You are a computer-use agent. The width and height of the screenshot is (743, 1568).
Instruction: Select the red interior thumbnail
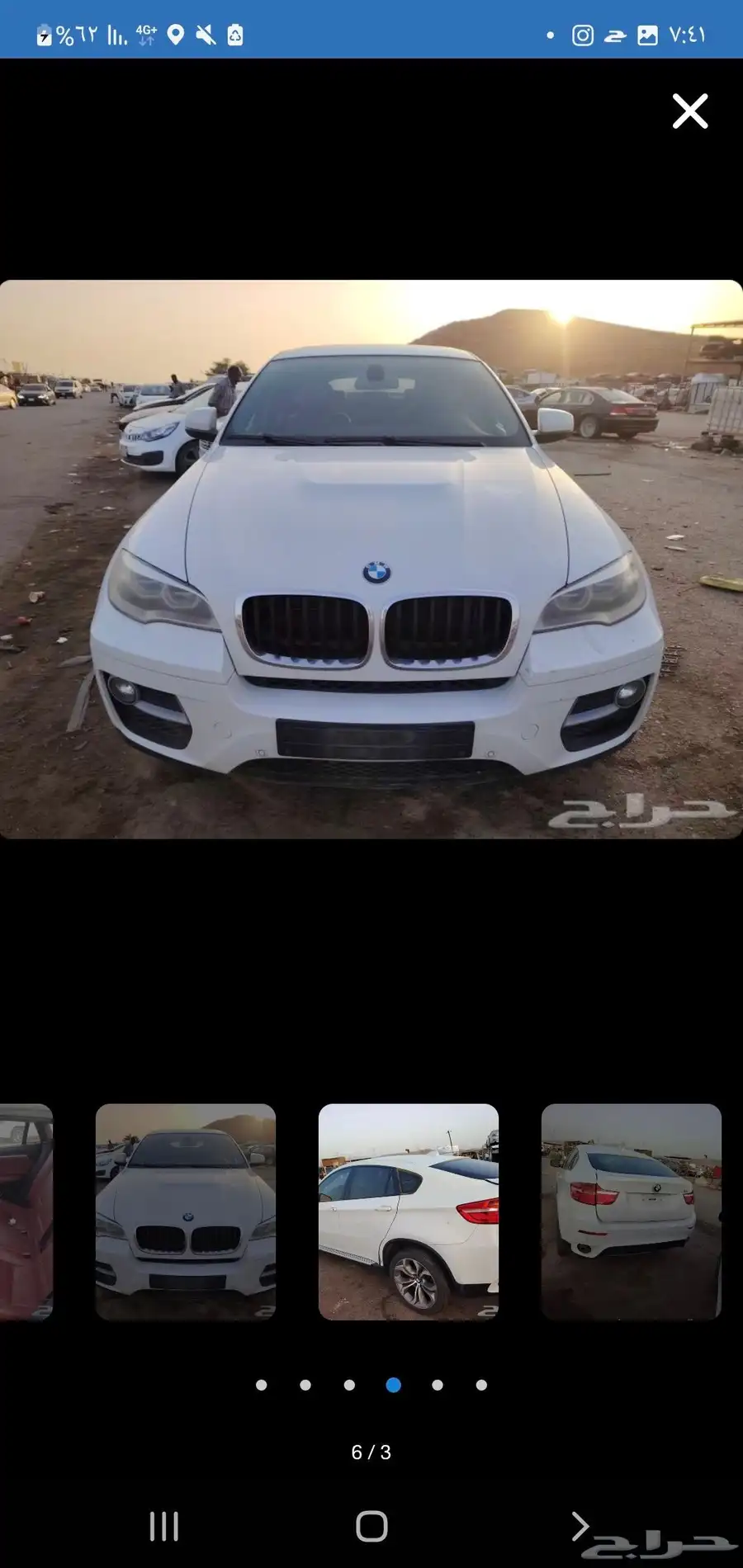click(26, 1211)
